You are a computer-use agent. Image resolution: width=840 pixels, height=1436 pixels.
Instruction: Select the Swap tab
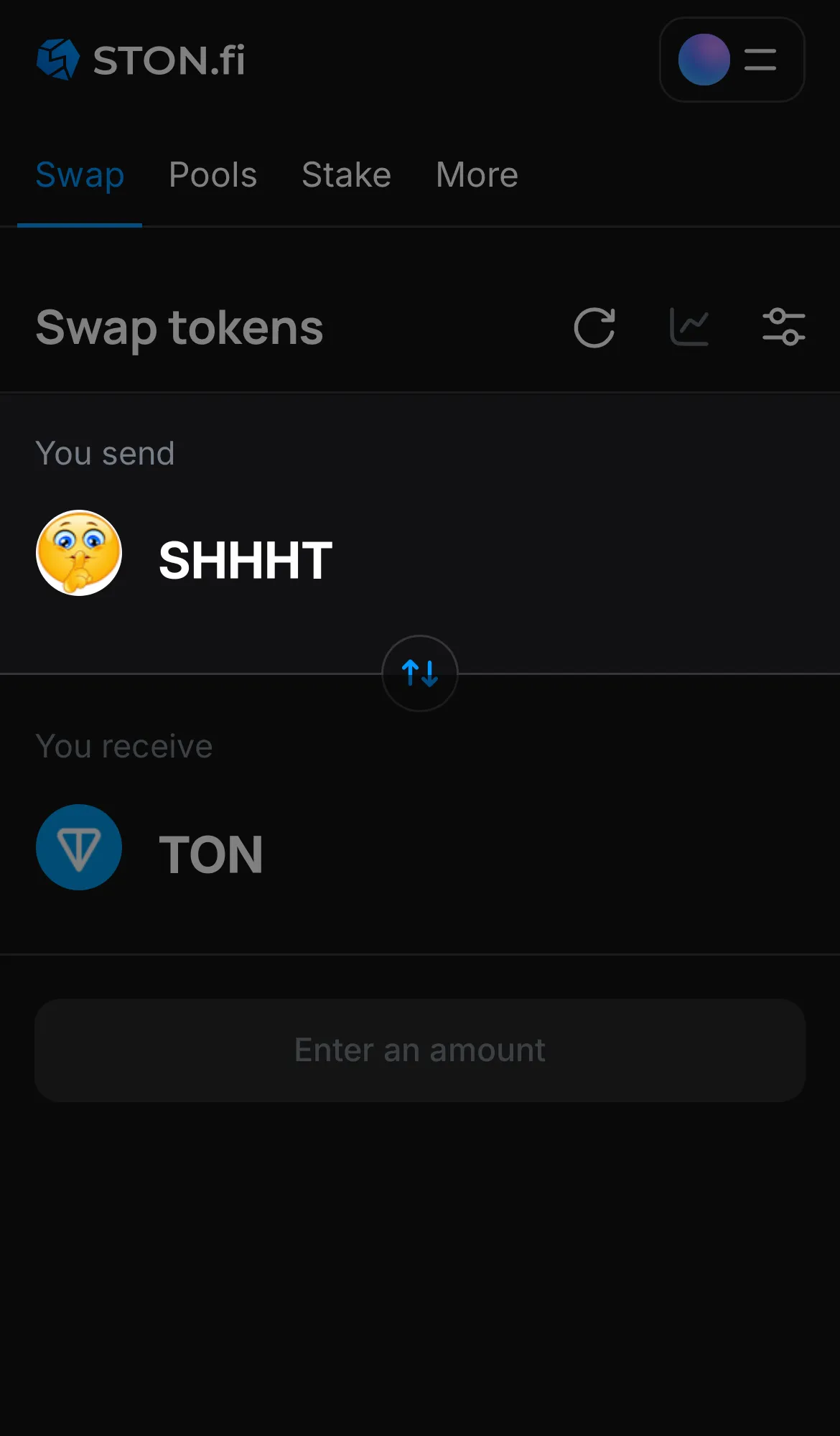point(80,174)
